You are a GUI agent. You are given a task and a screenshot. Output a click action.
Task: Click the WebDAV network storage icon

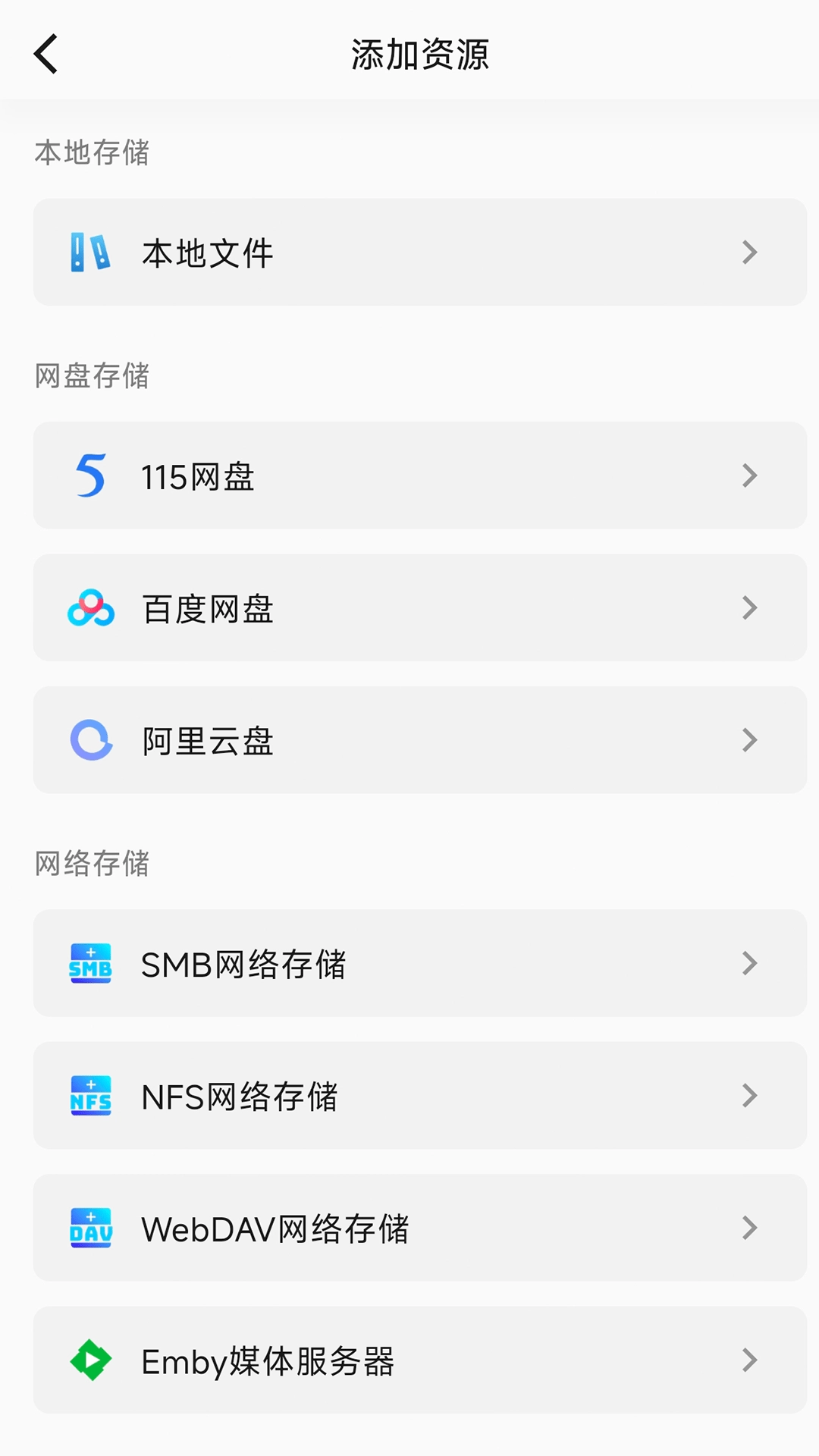(90, 1228)
